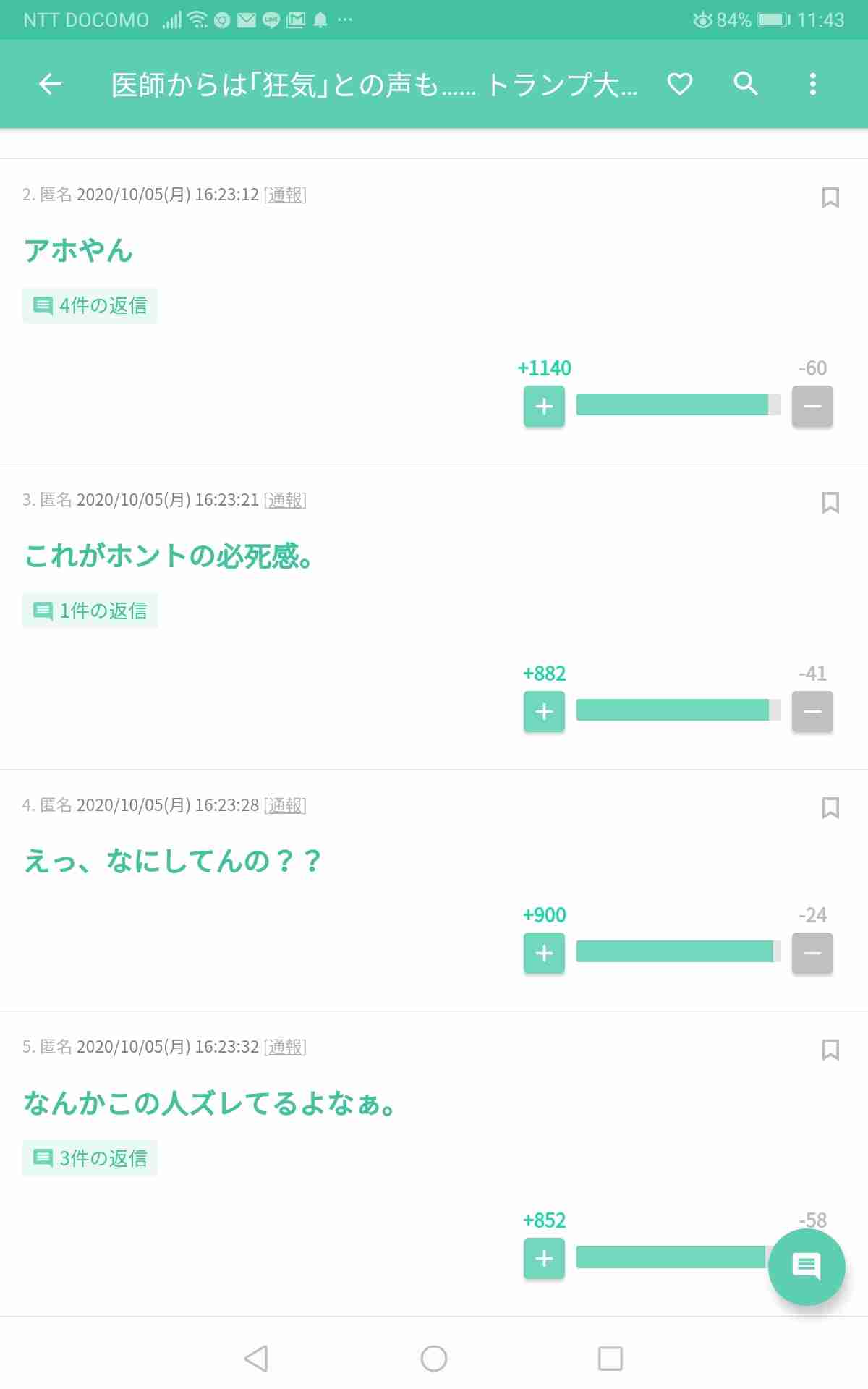
Task: Upvote 「なんかこの人ズレてるよなぁ。」
Action: pyautogui.click(x=544, y=1259)
